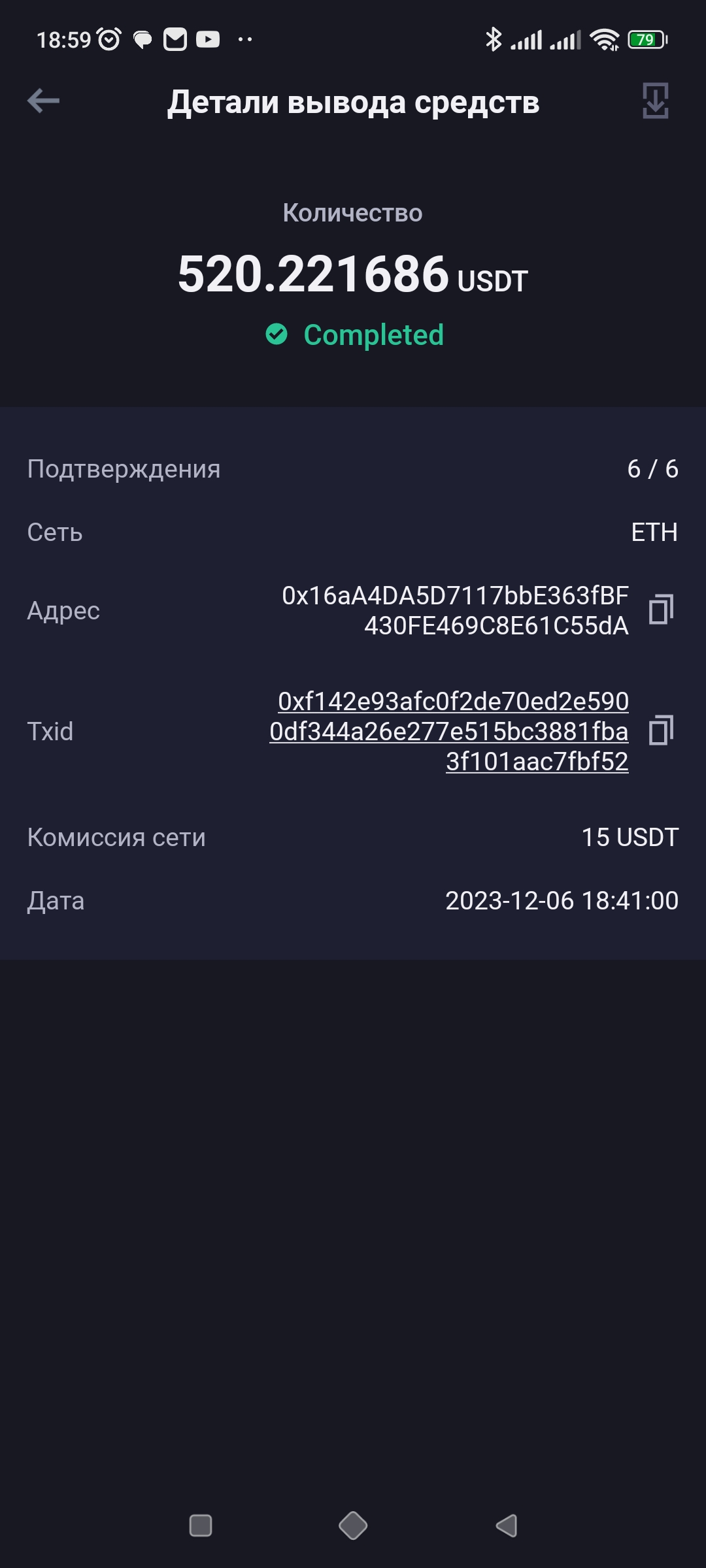
Task: Open recent apps from the navigation bar
Action: pyautogui.click(x=201, y=1526)
